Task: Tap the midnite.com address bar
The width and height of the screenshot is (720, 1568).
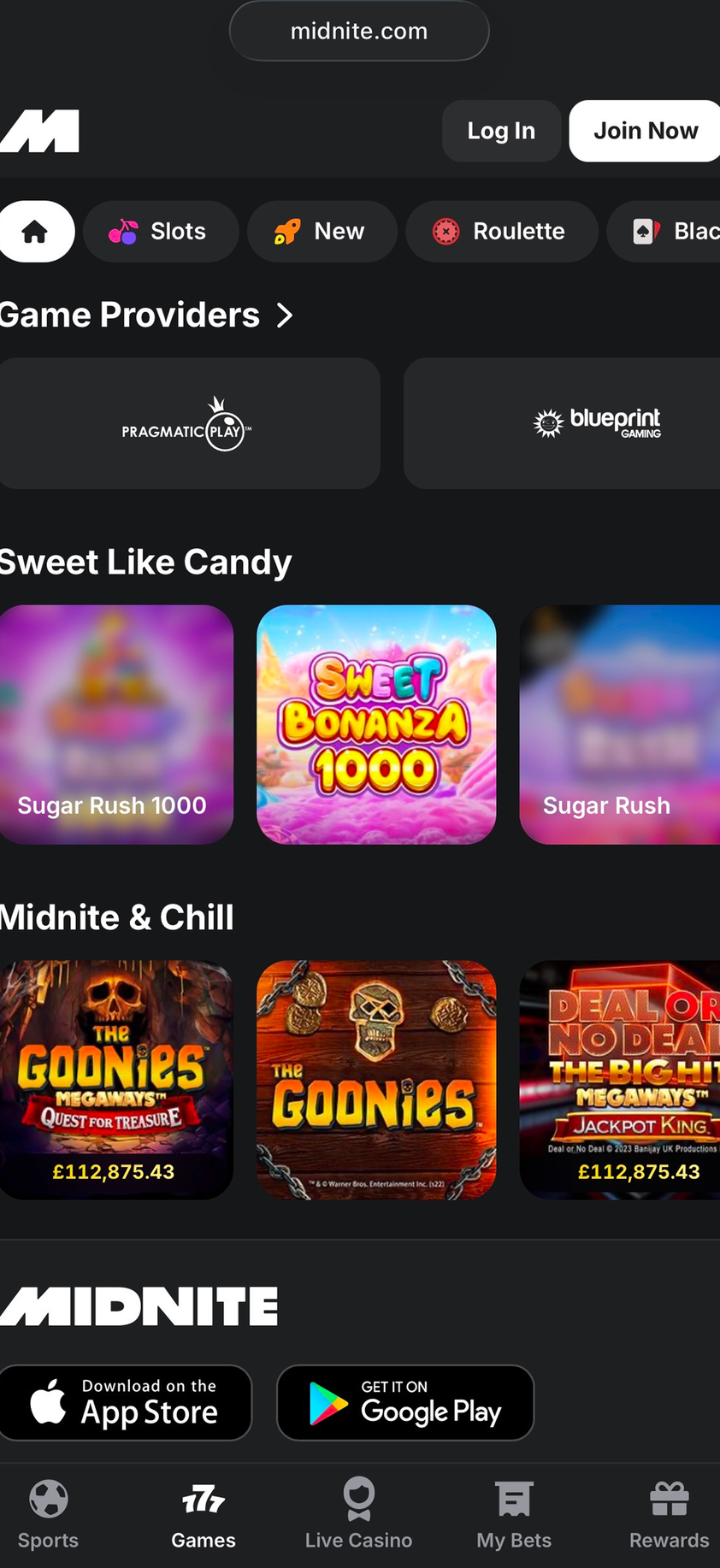Action: tap(359, 31)
